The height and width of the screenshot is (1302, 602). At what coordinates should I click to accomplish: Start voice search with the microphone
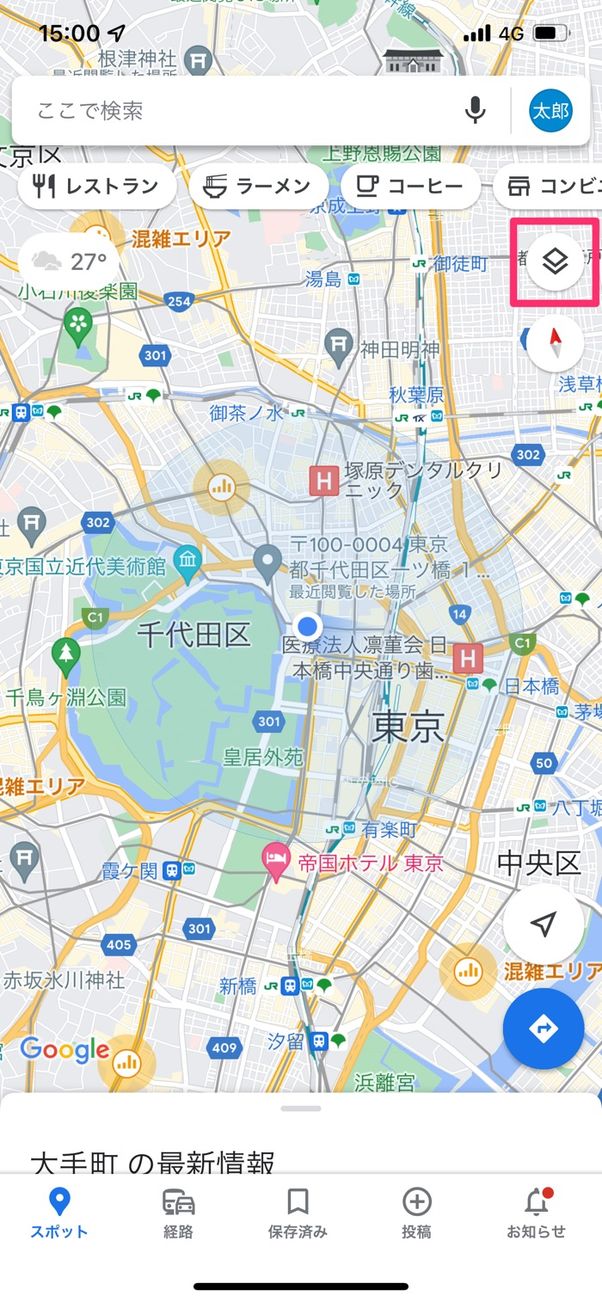click(476, 111)
